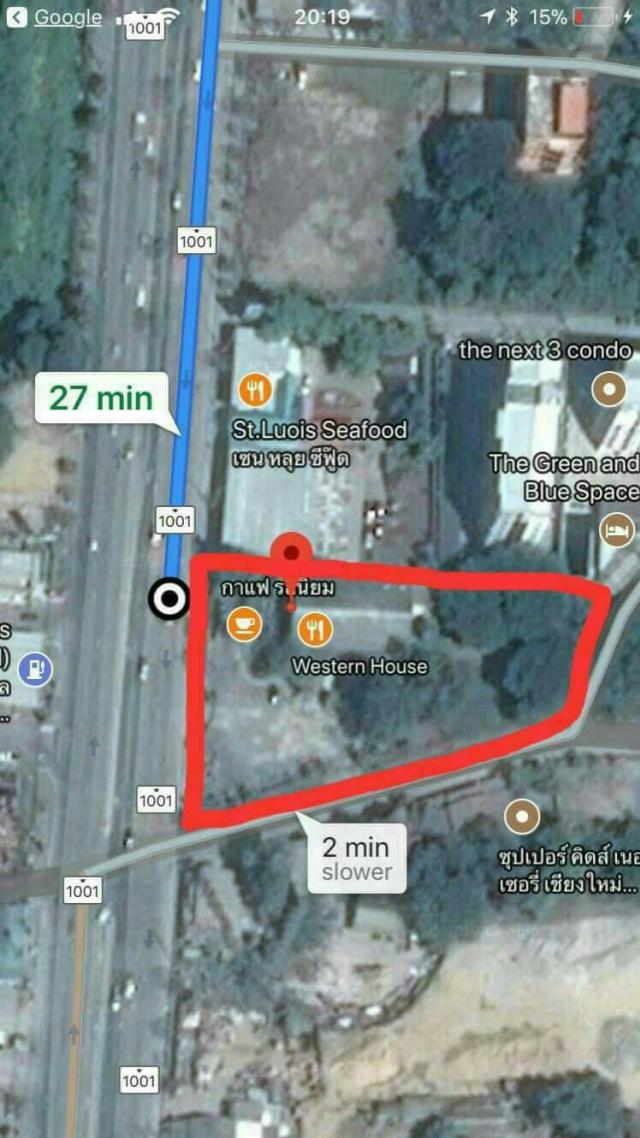Select the 27 min route label
Image resolution: width=640 pixels, height=1138 pixels.
coord(101,398)
